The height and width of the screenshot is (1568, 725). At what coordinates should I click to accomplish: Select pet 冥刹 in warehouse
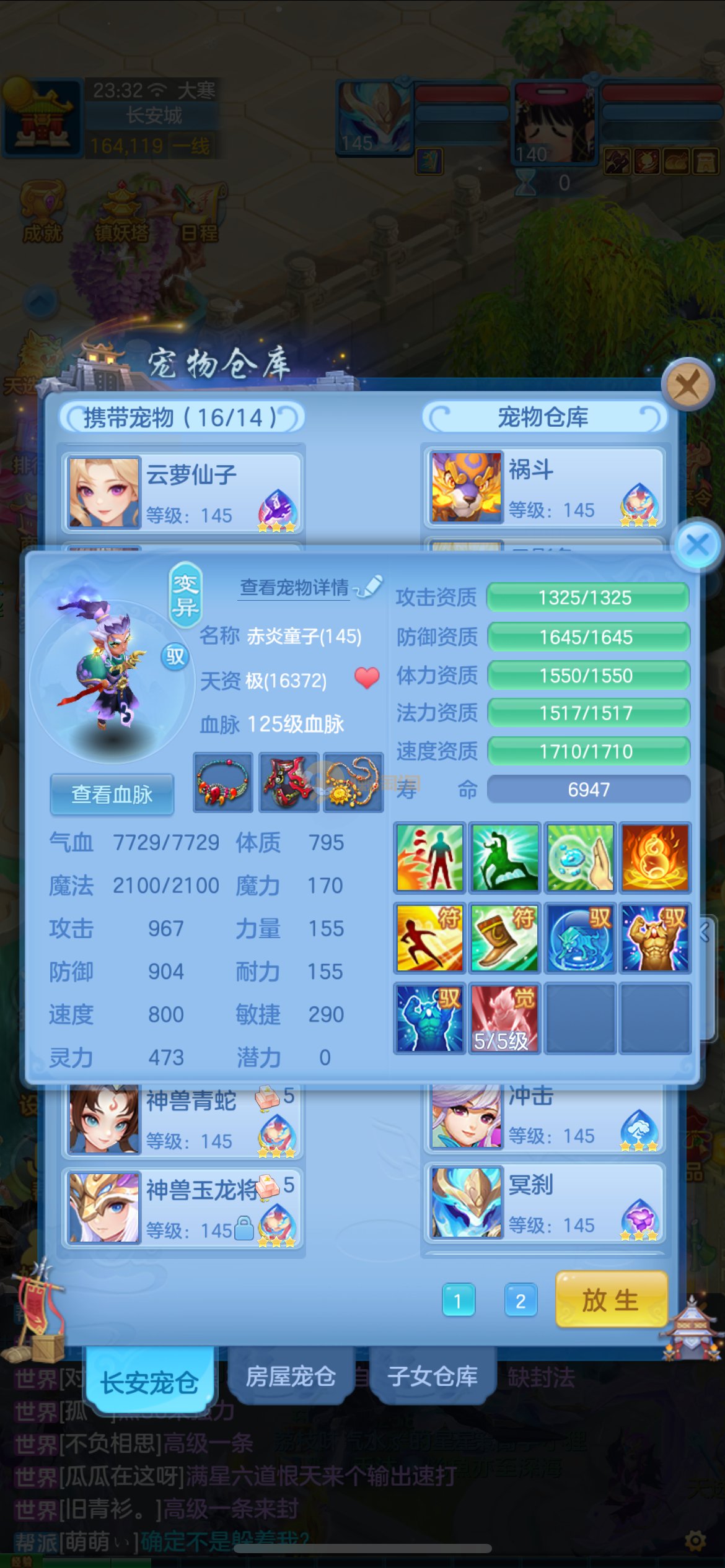pyautogui.click(x=544, y=1203)
